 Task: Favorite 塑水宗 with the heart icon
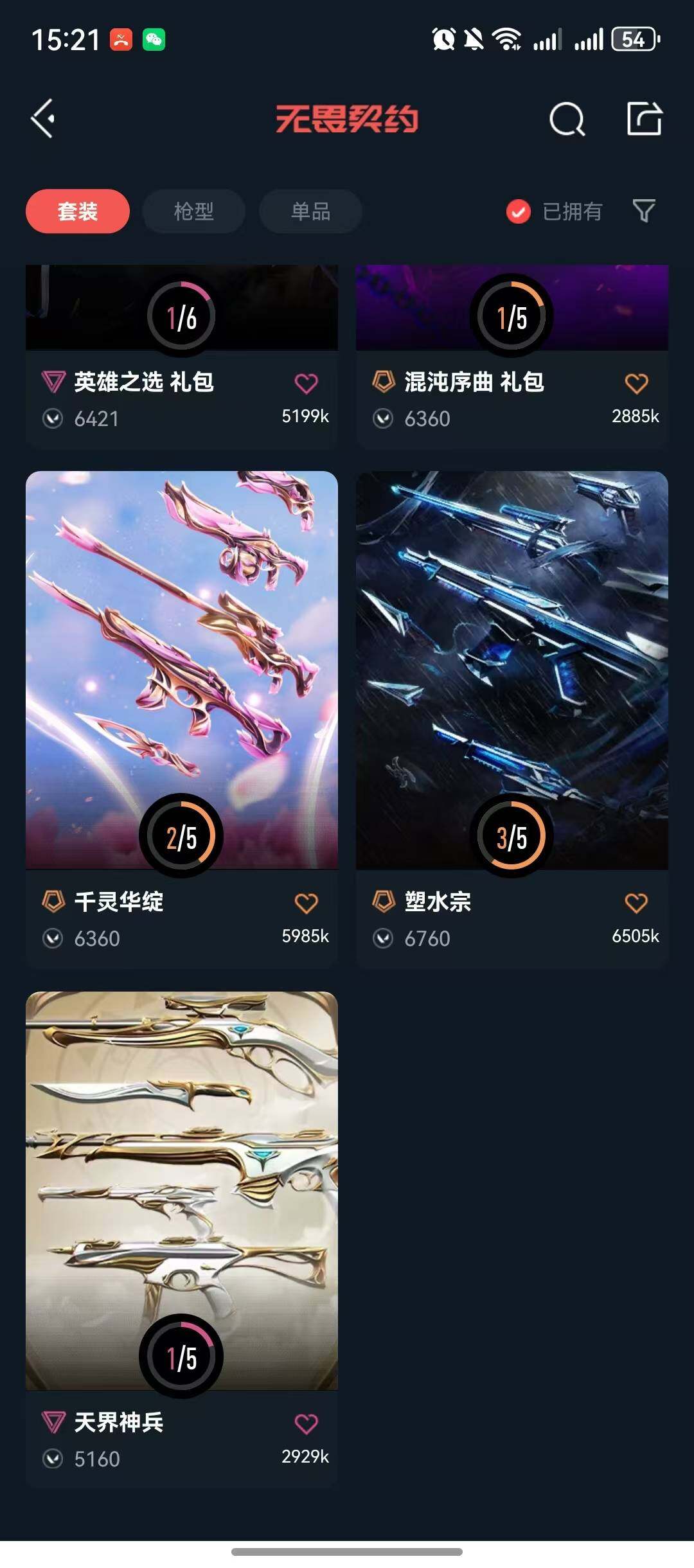pyautogui.click(x=637, y=902)
